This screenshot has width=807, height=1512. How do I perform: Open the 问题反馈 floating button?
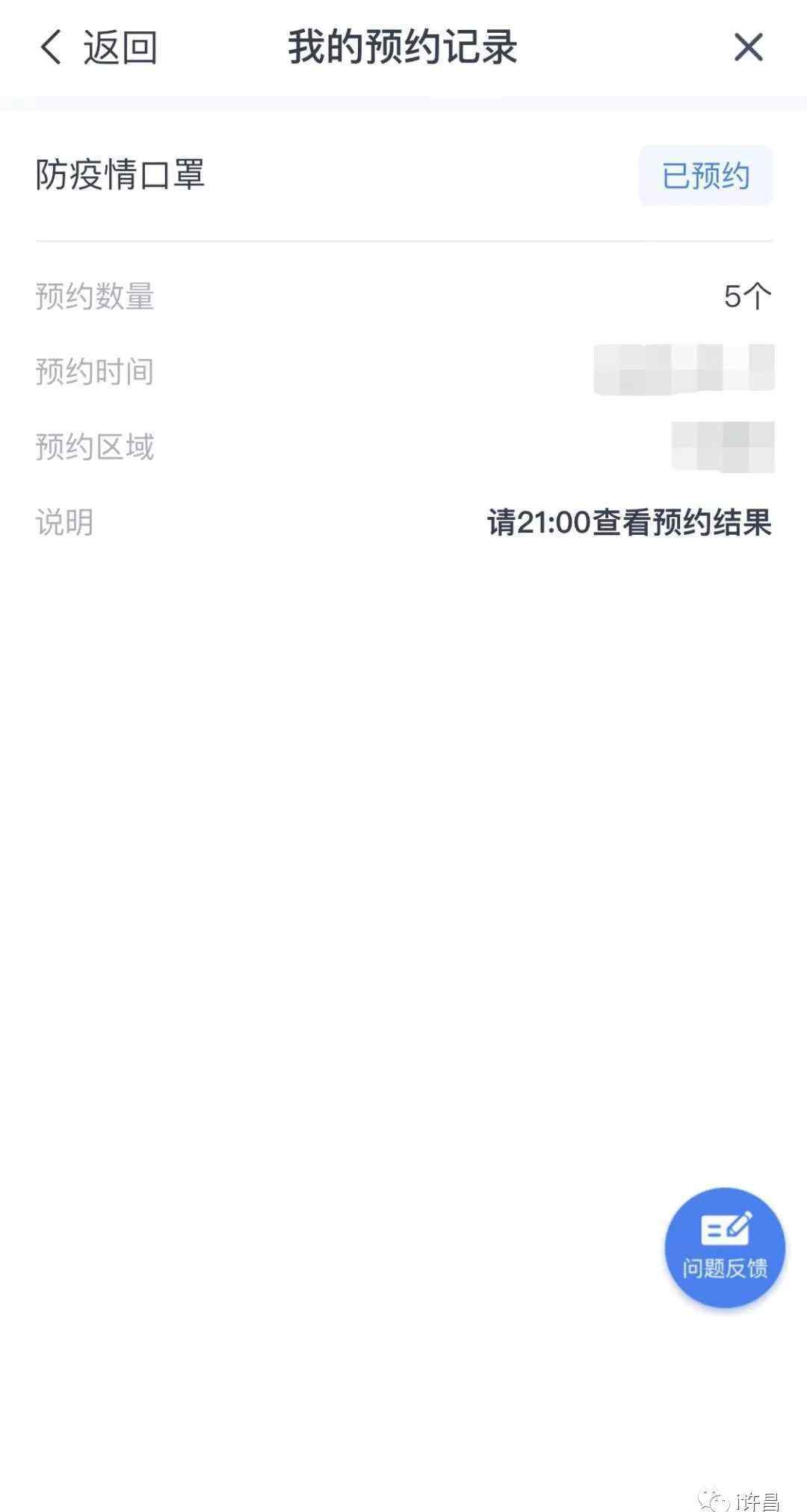point(724,1248)
